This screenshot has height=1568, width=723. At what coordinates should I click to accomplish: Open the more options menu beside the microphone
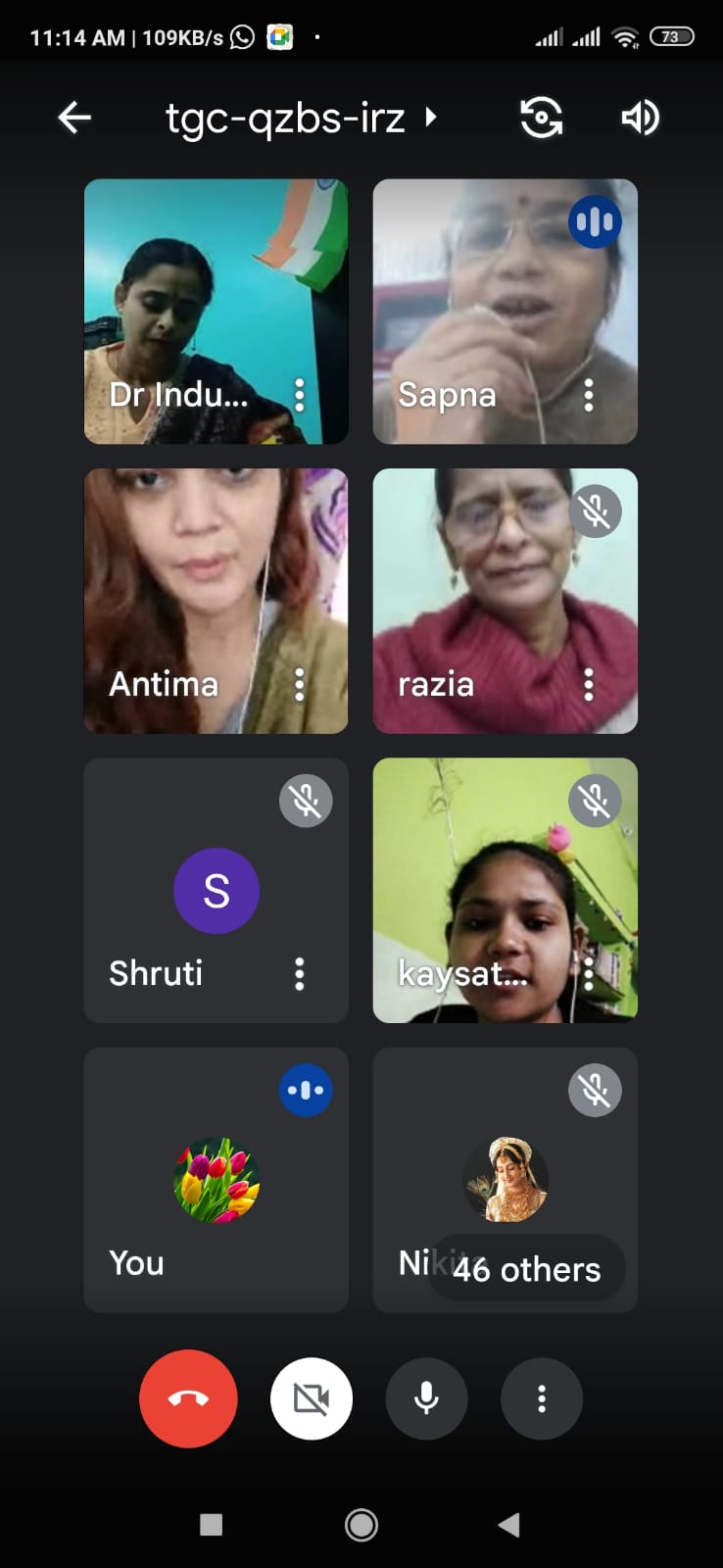pyautogui.click(x=542, y=1398)
